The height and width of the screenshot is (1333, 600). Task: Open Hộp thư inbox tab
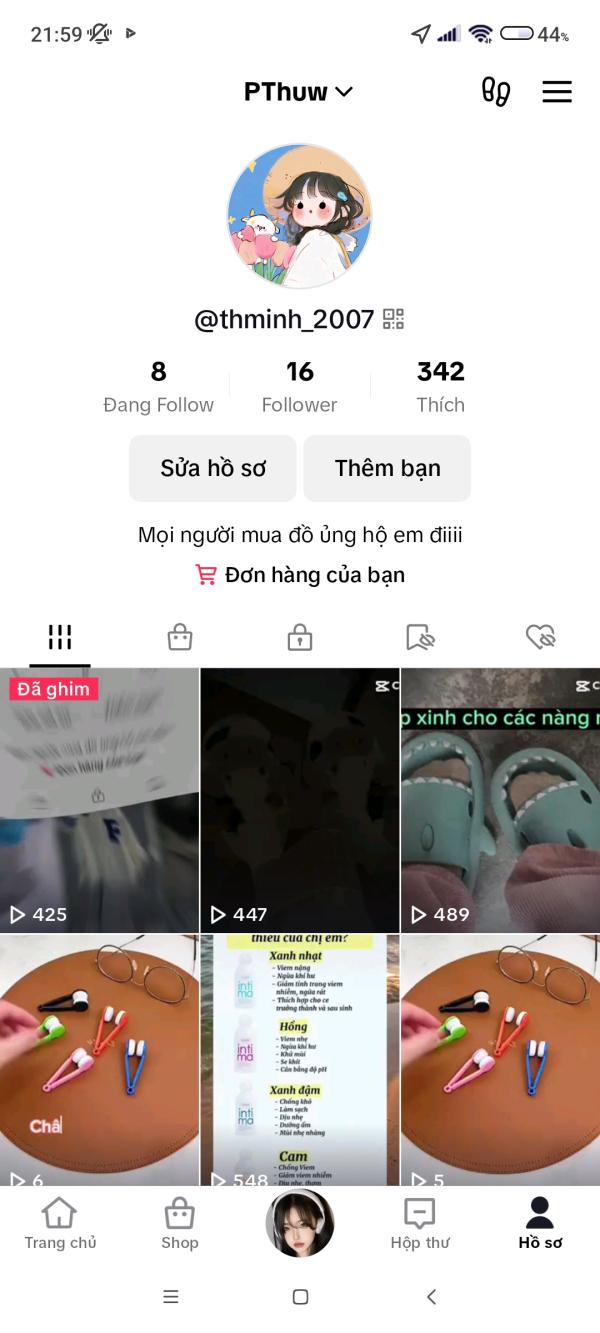click(420, 1224)
